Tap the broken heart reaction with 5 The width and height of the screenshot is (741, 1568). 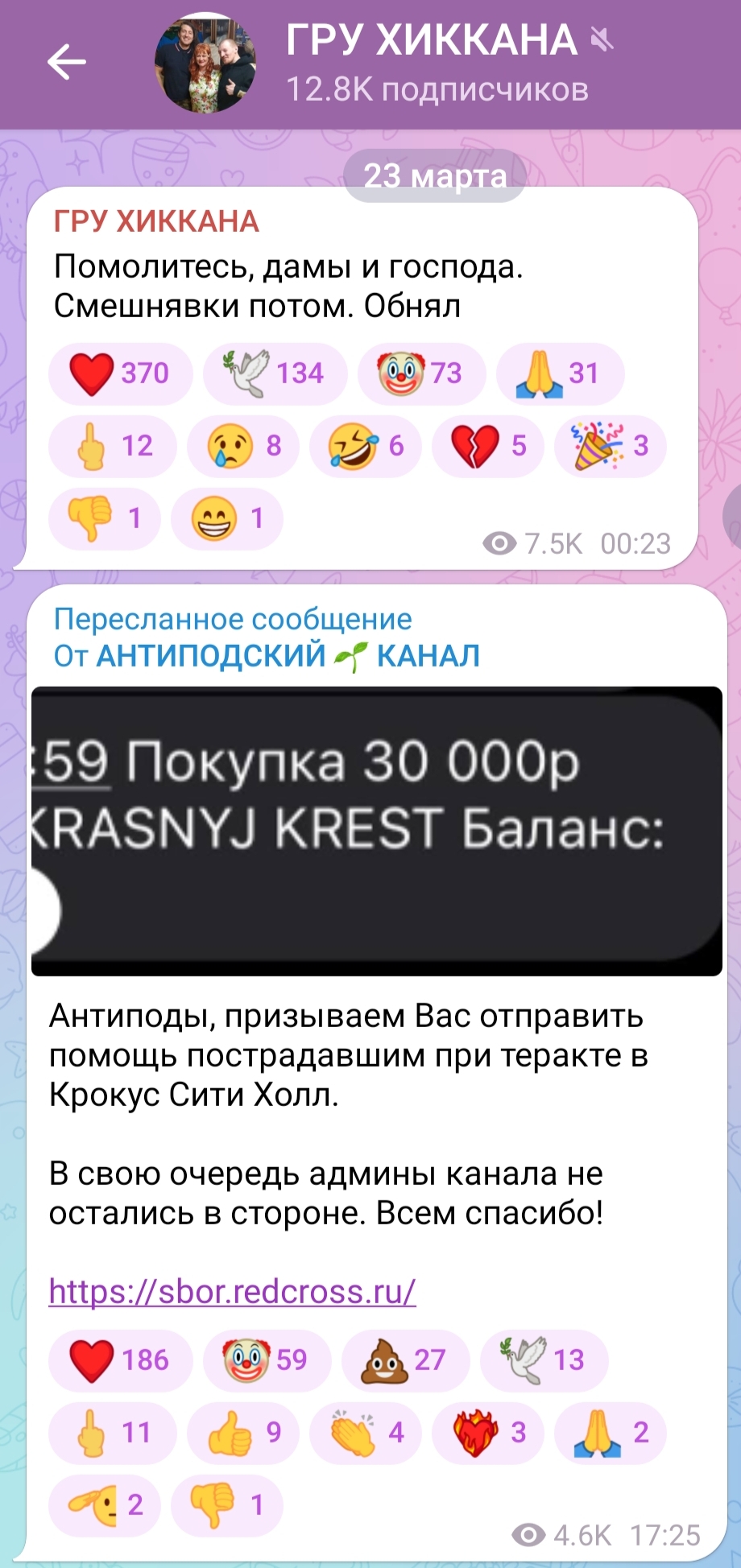488,446
